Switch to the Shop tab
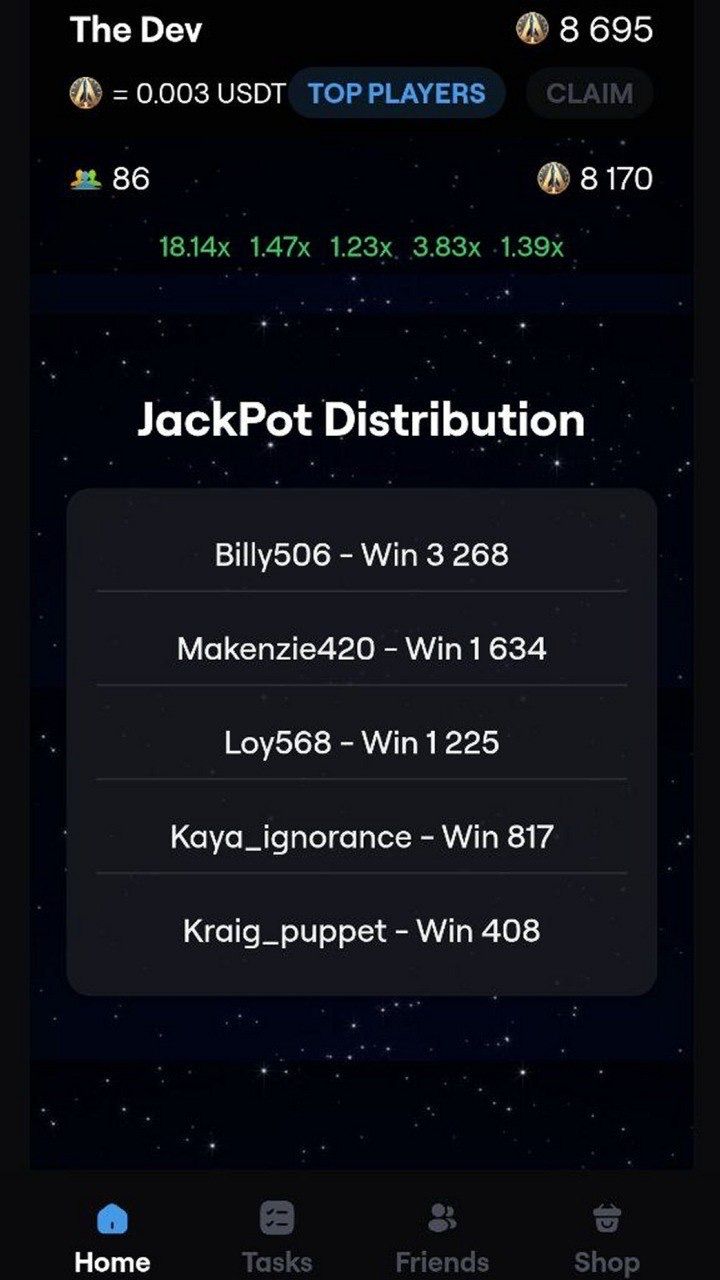The width and height of the screenshot is (720, 1280). tap(607, 1235)
